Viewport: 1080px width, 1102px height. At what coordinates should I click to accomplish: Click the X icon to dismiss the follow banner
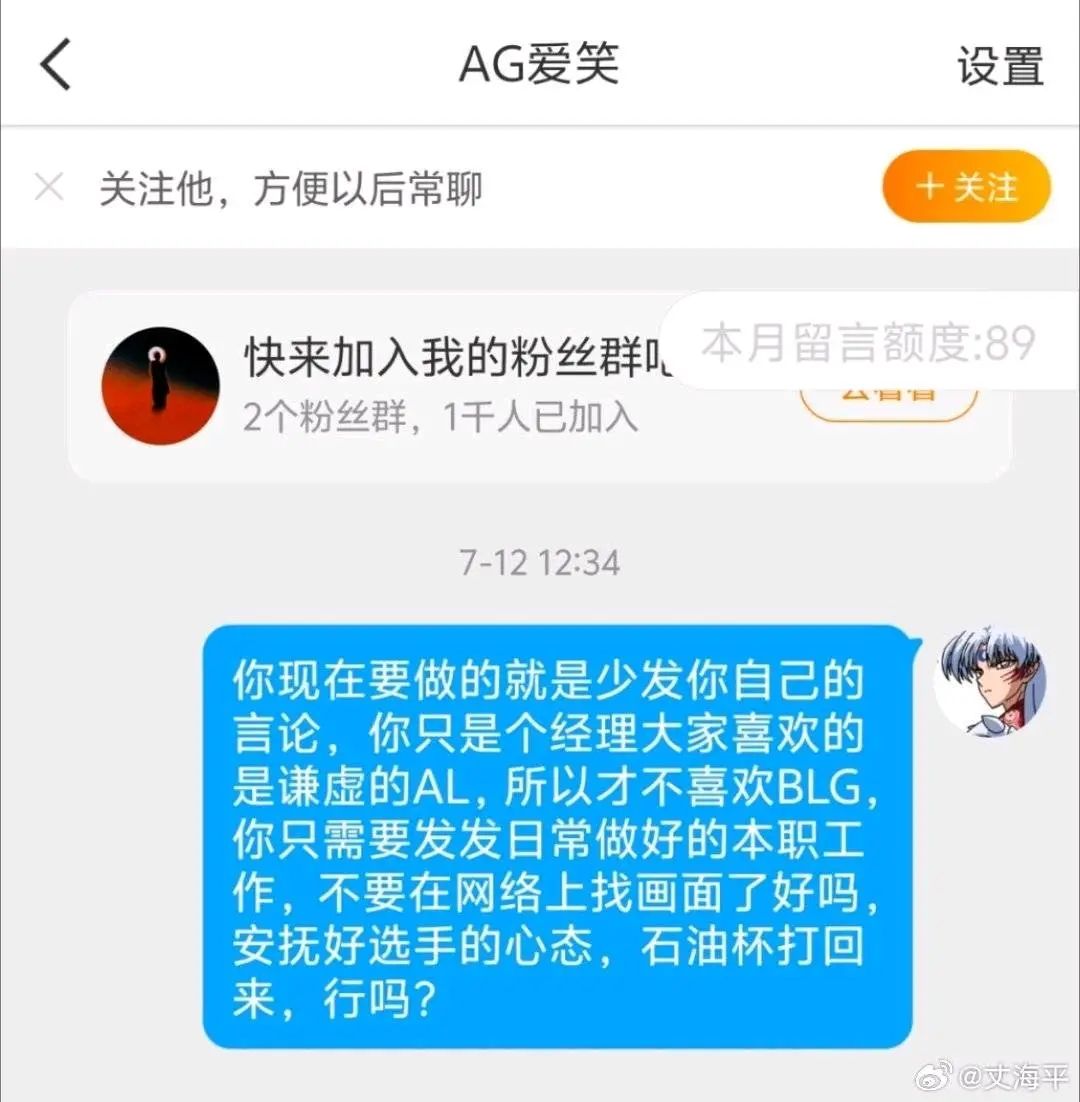click(48, 186)
